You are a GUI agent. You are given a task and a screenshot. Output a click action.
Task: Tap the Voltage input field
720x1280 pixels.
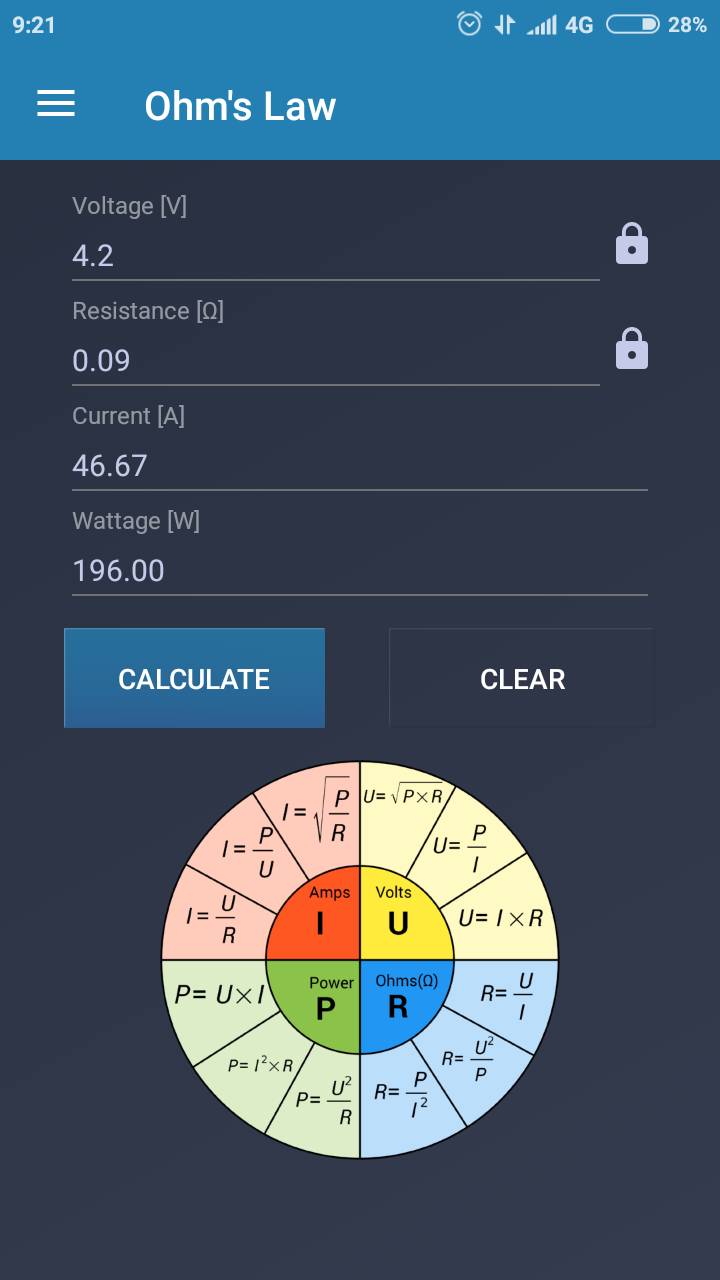(335, 255)
